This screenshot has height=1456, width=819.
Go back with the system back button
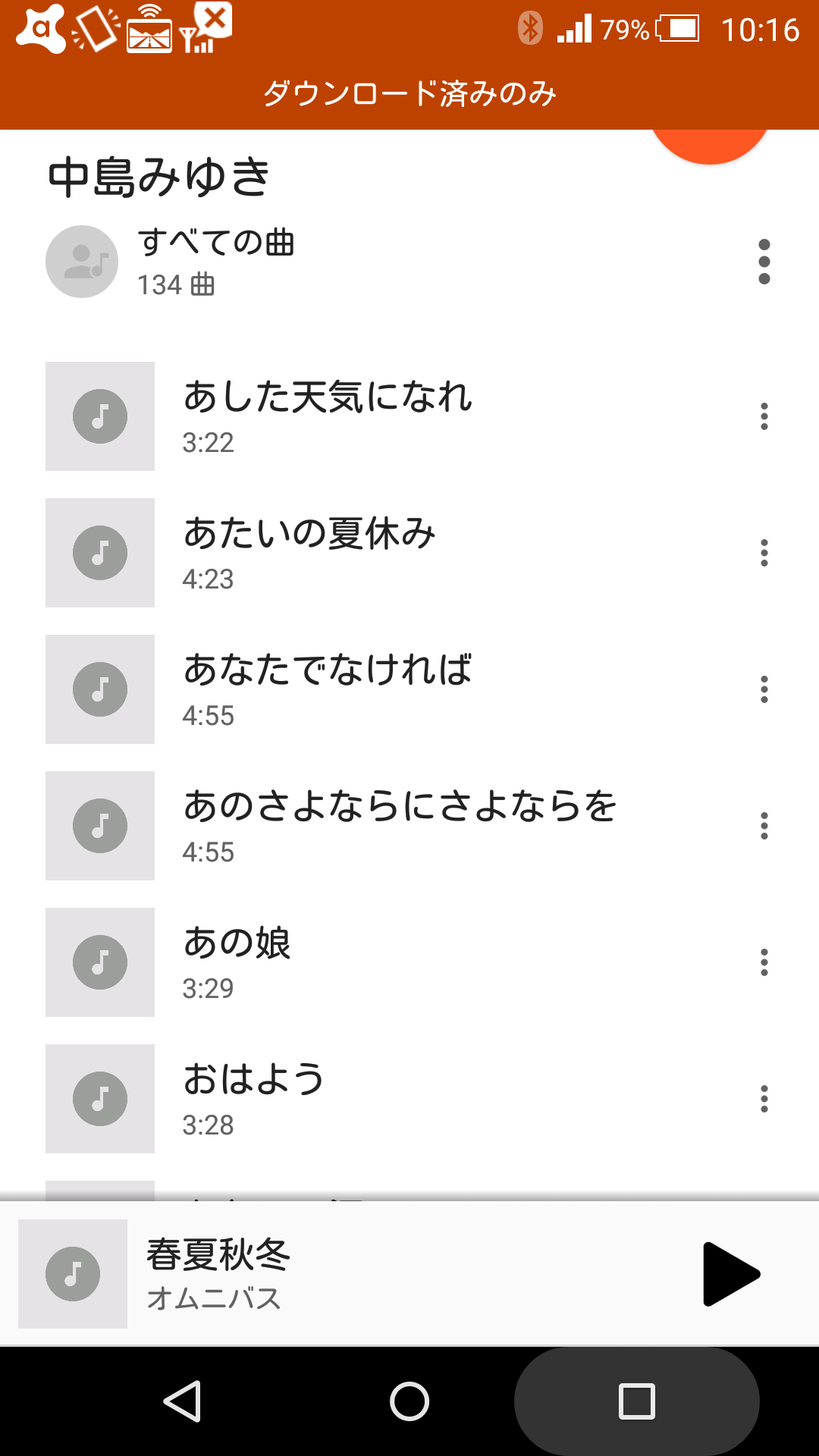tap(182, 1401)
